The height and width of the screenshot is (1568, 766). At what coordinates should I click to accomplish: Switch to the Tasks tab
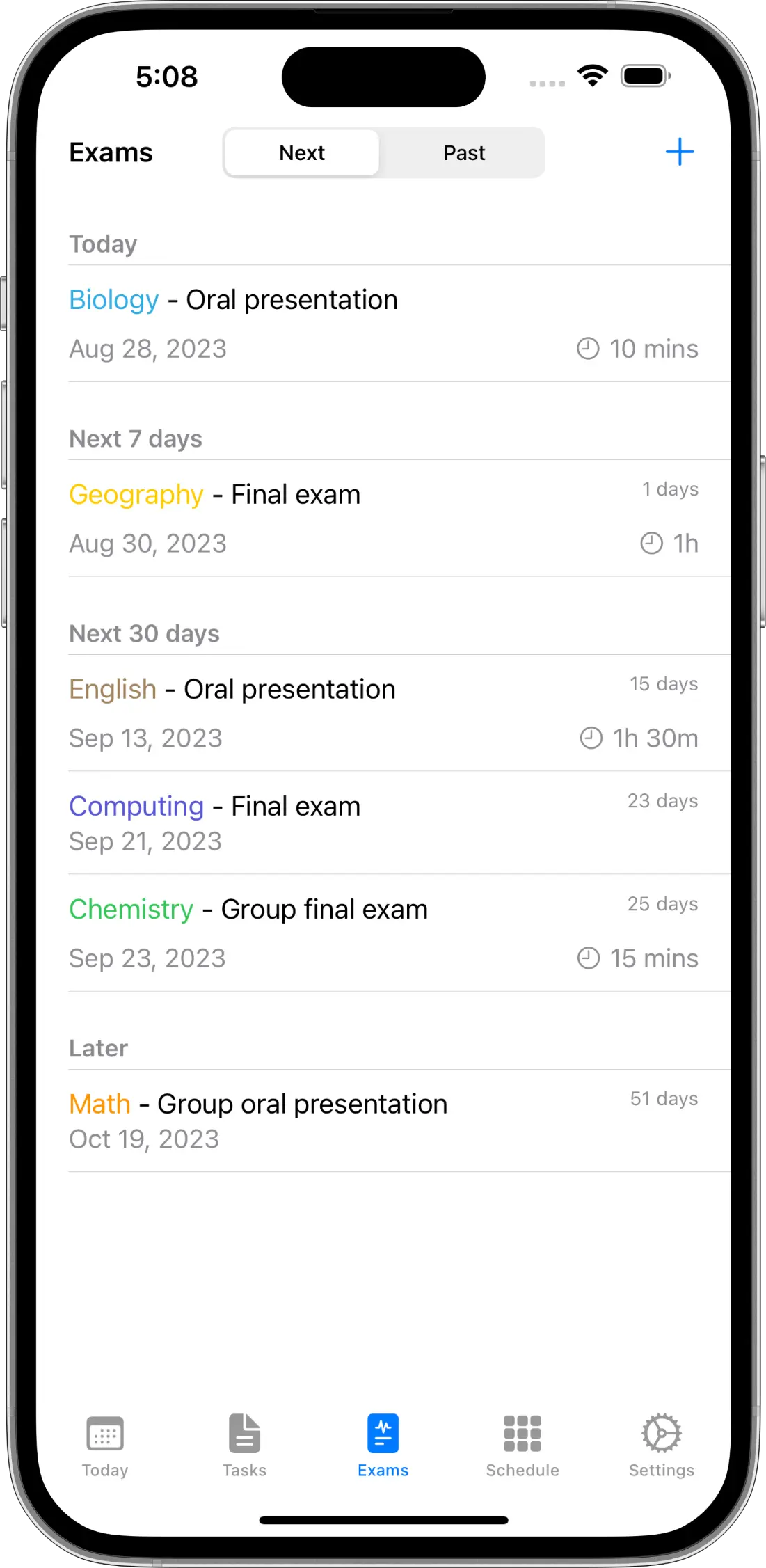pos(244,1445)
